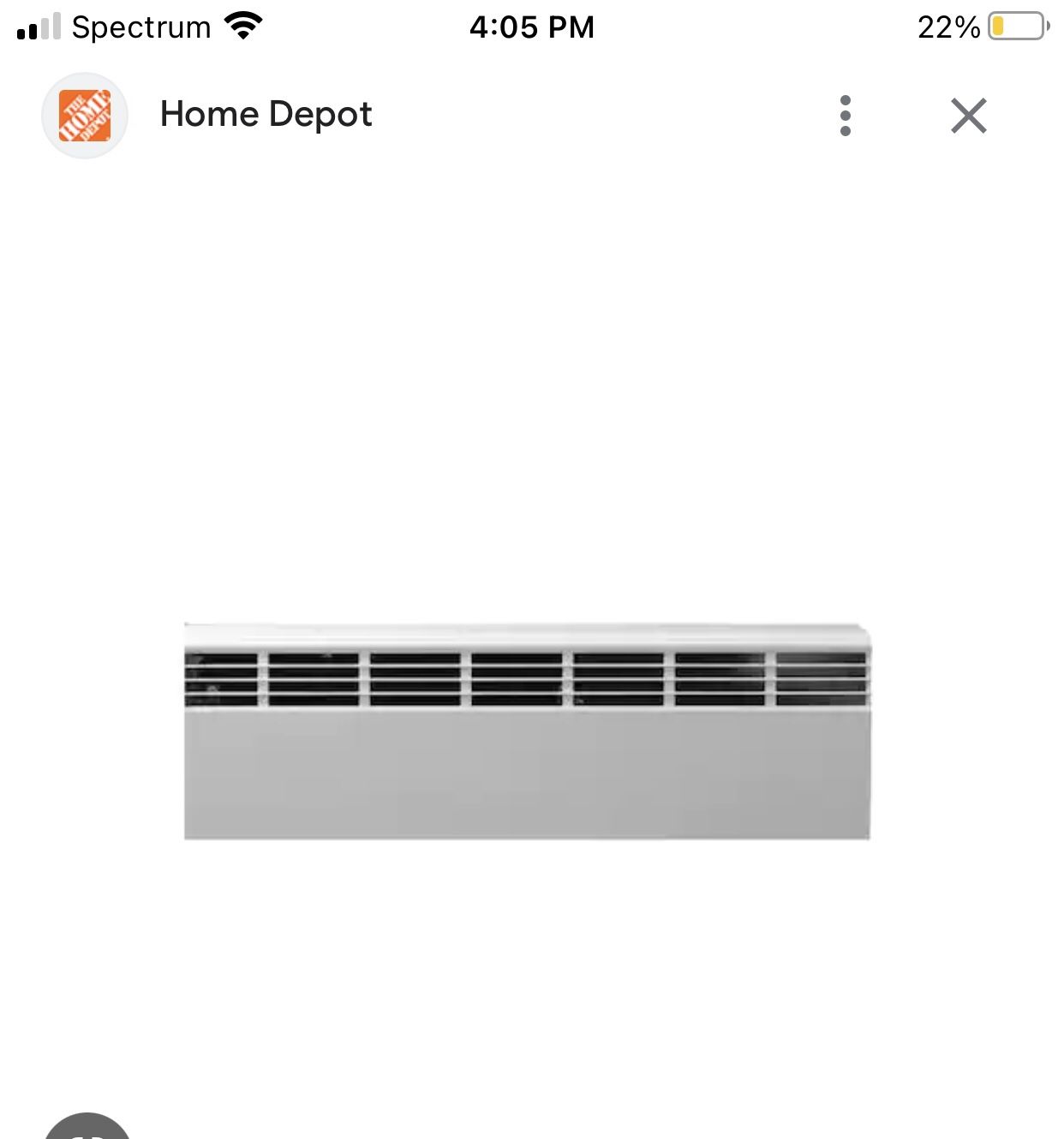Close the Home Depot image viewer
1064x1139 pixels.
point(969,116)
